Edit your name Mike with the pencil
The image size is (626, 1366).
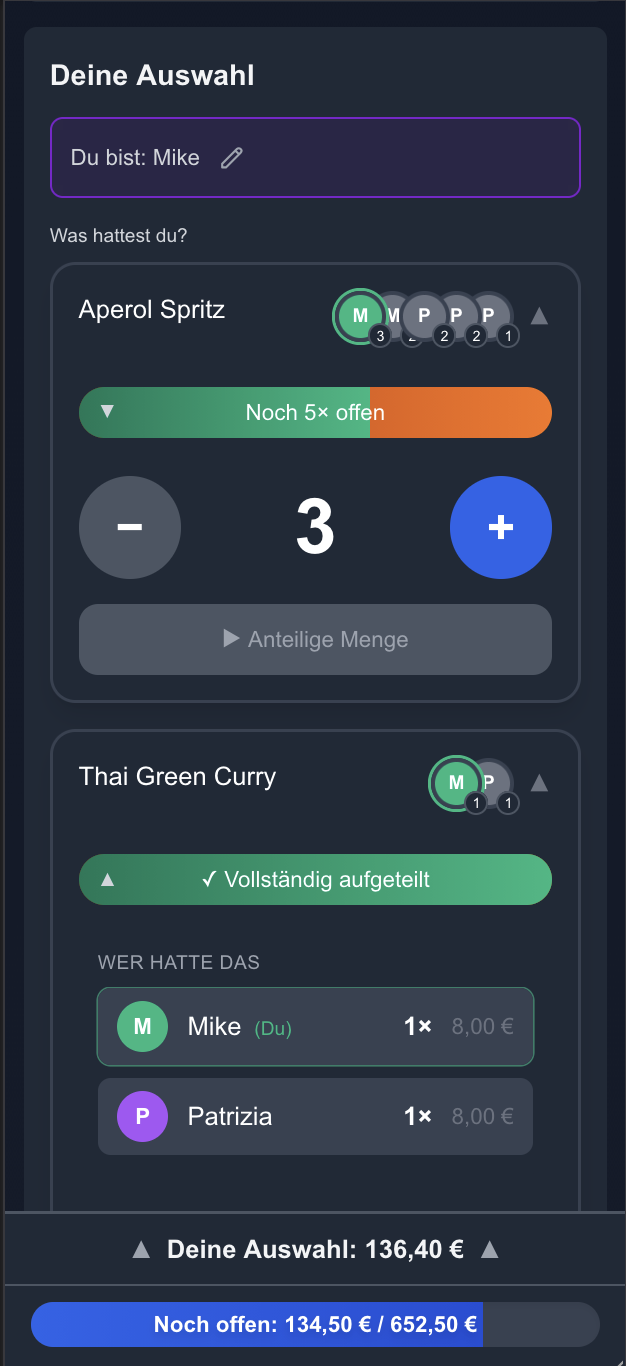pos(232,158)
